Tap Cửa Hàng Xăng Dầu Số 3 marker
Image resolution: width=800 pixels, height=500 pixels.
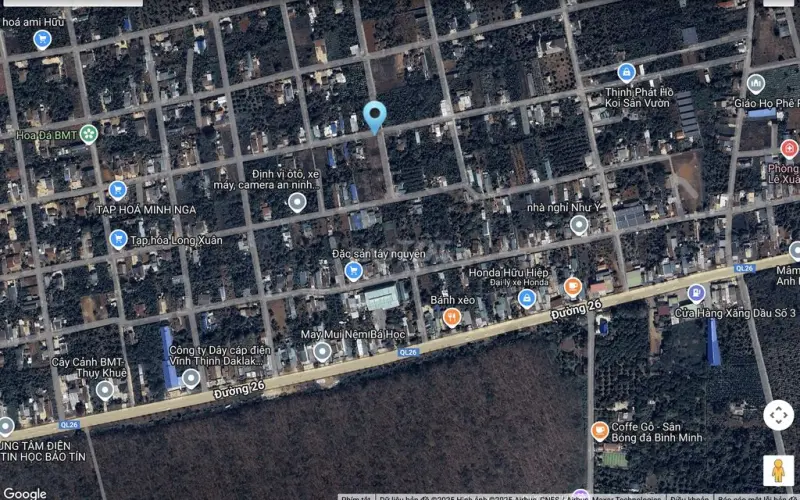[x=696, y=293]
